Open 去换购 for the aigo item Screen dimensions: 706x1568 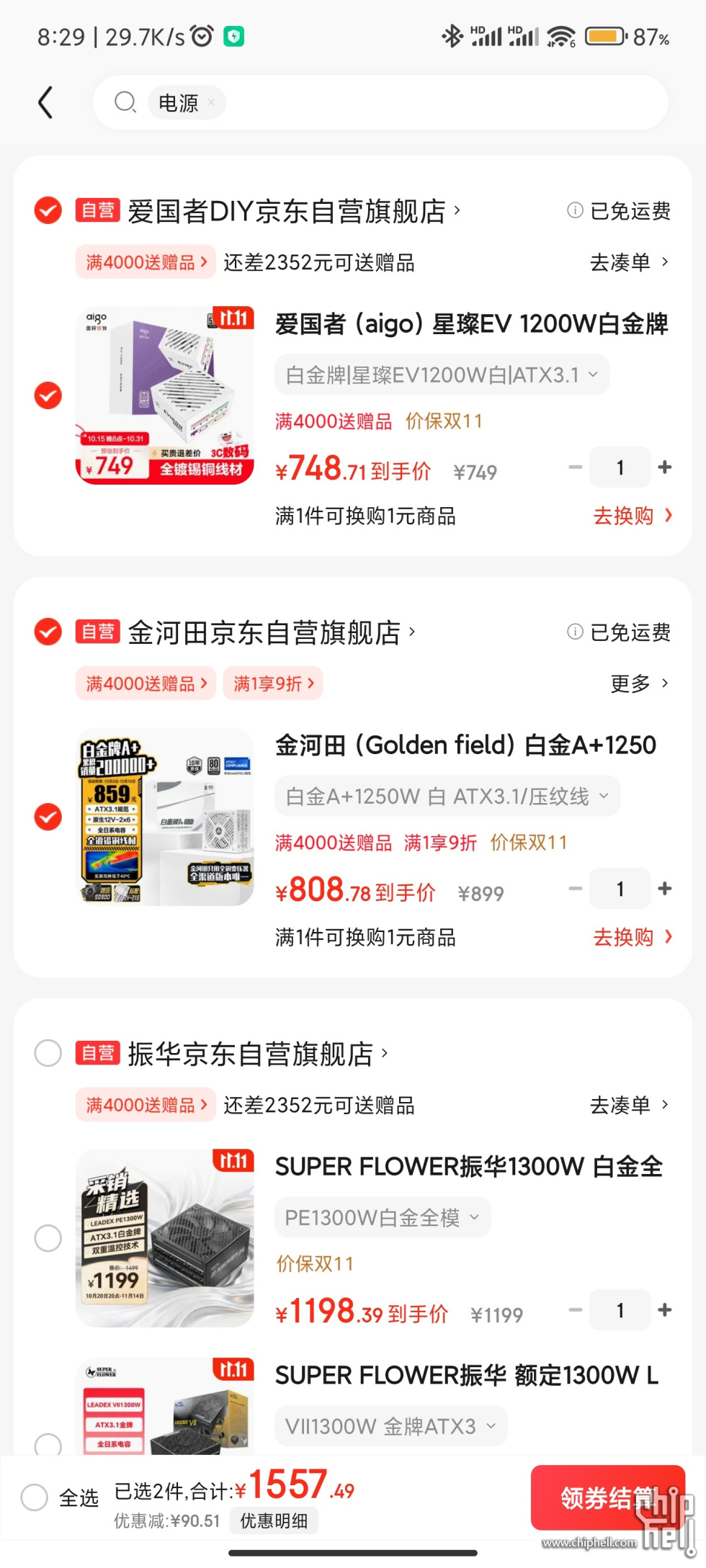(632, 516)
